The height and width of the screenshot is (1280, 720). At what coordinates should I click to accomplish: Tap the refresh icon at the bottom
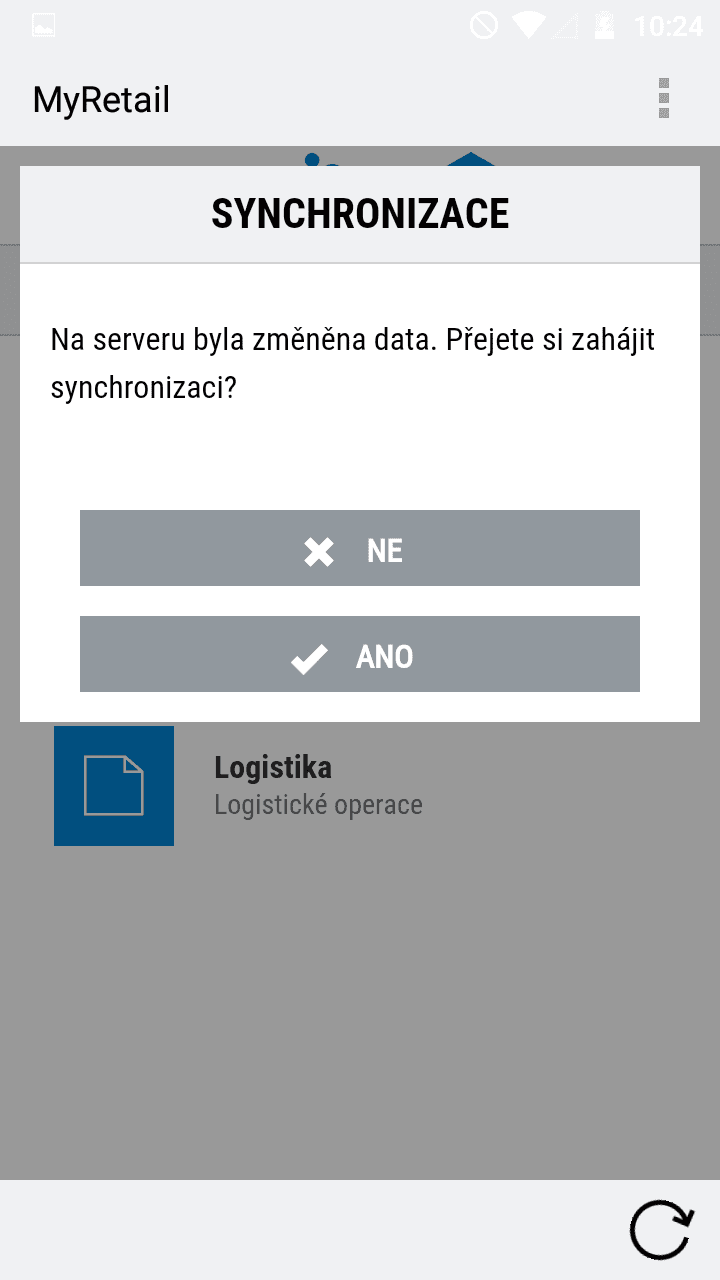[661, 1230]
